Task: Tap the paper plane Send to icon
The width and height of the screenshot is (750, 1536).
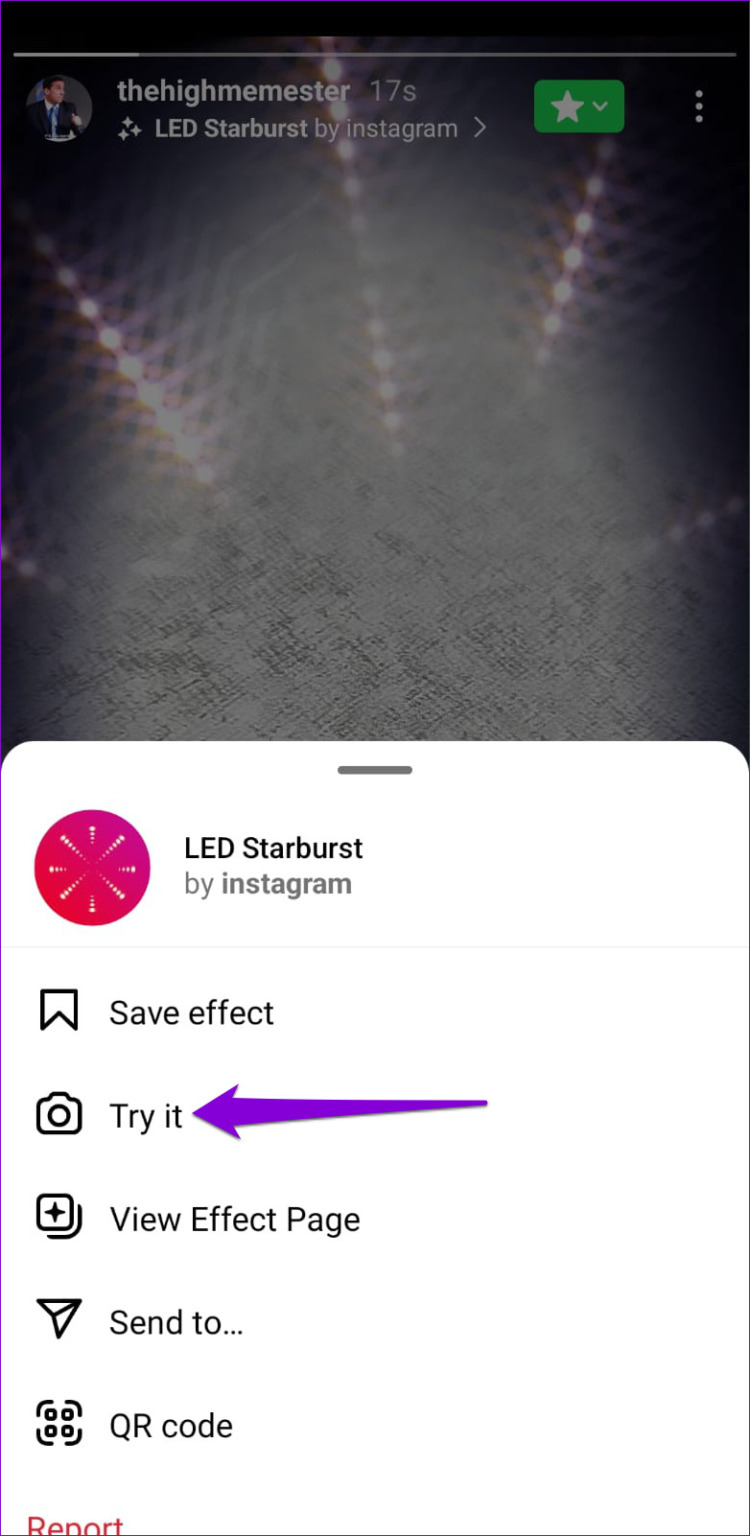Action: 58,1321
